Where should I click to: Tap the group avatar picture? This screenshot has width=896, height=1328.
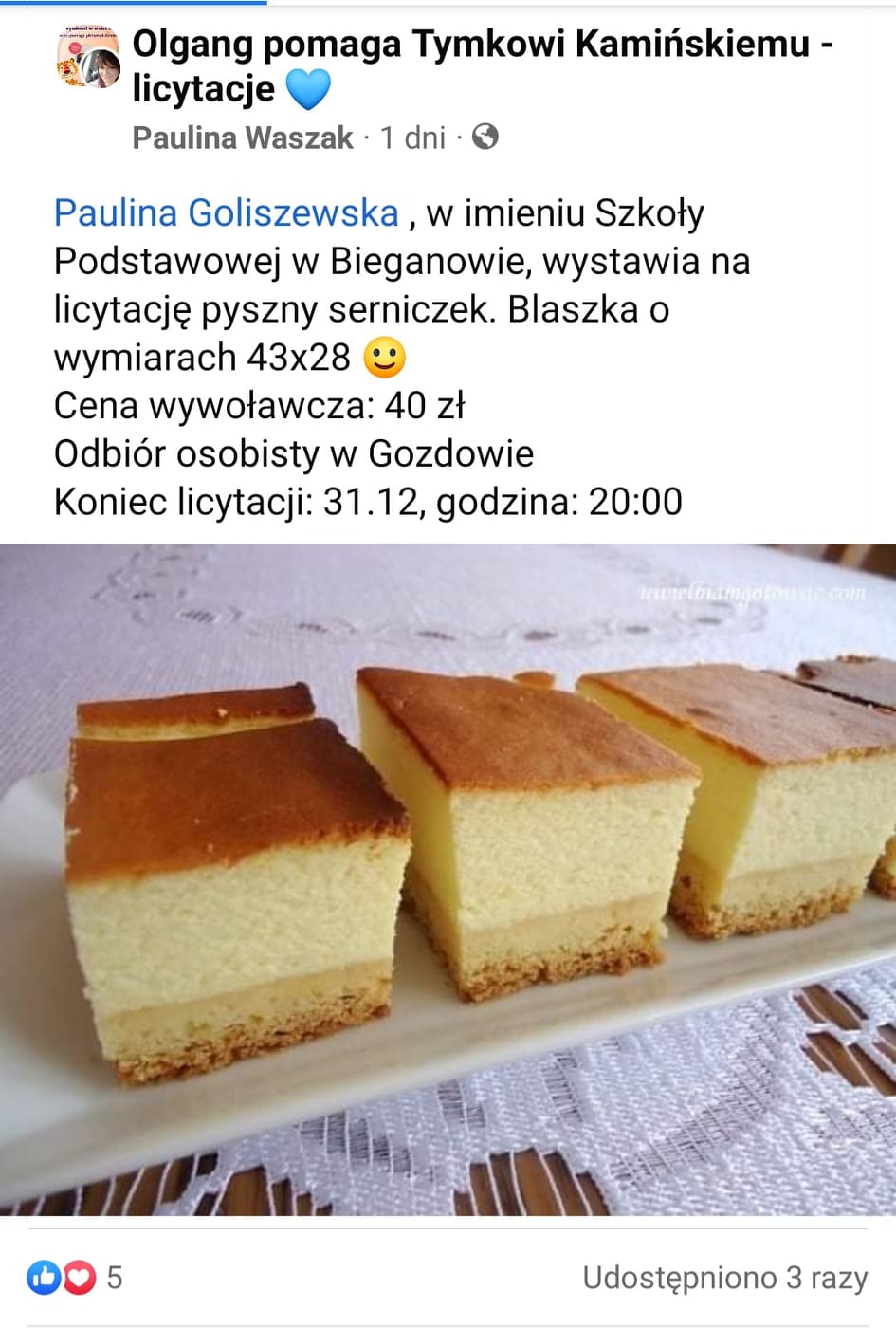87,58
